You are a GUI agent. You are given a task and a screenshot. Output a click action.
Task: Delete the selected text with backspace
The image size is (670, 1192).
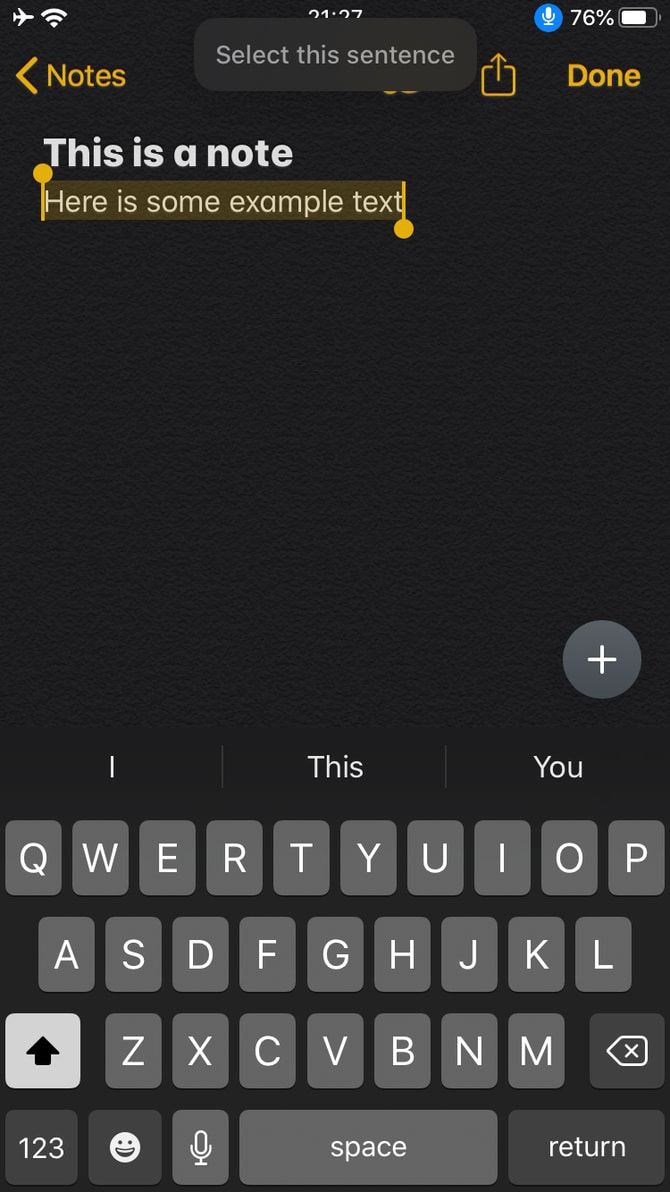click(x=627, y=1051)
